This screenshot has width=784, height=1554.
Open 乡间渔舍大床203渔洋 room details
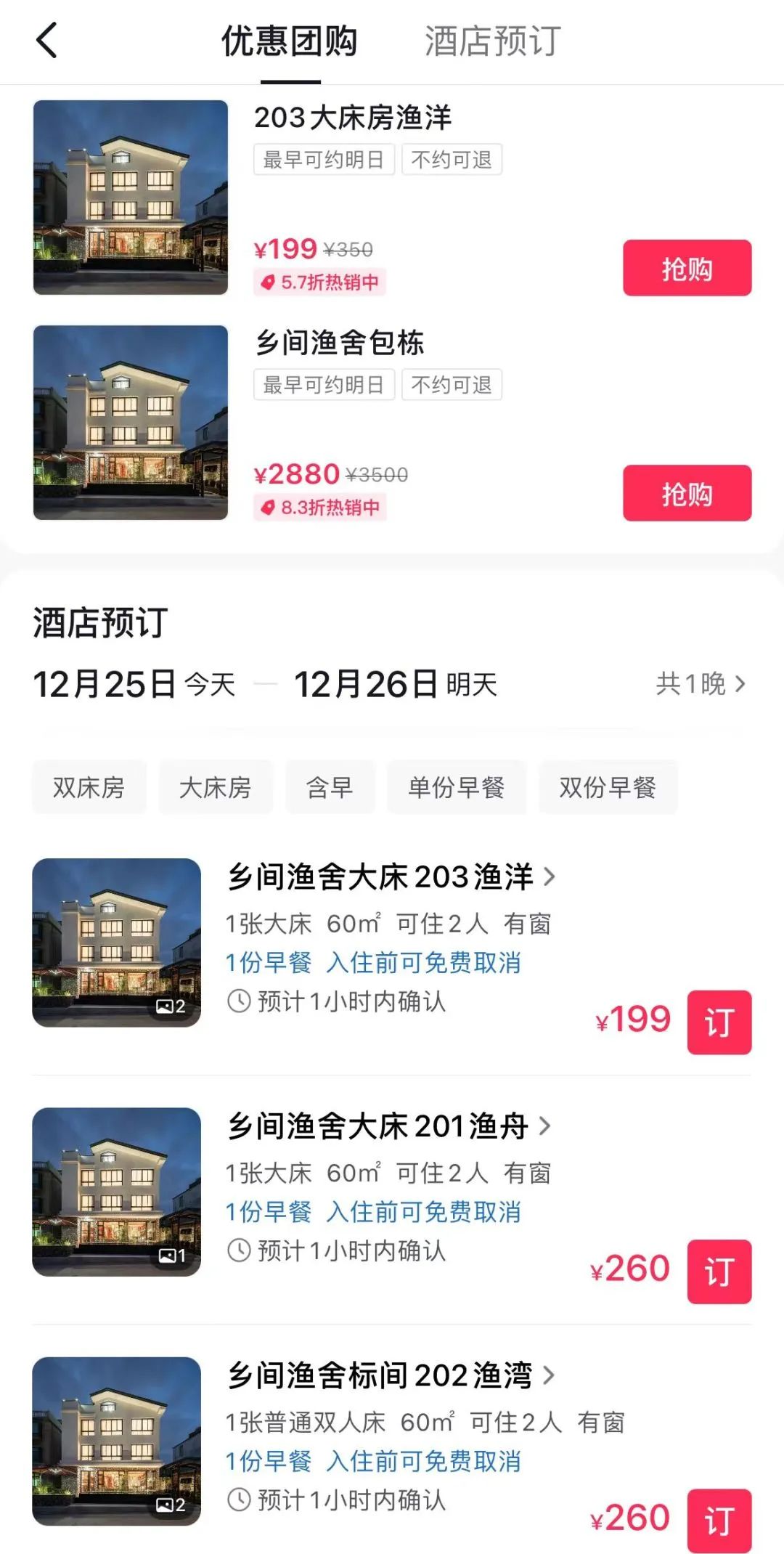tap(391, 877)
